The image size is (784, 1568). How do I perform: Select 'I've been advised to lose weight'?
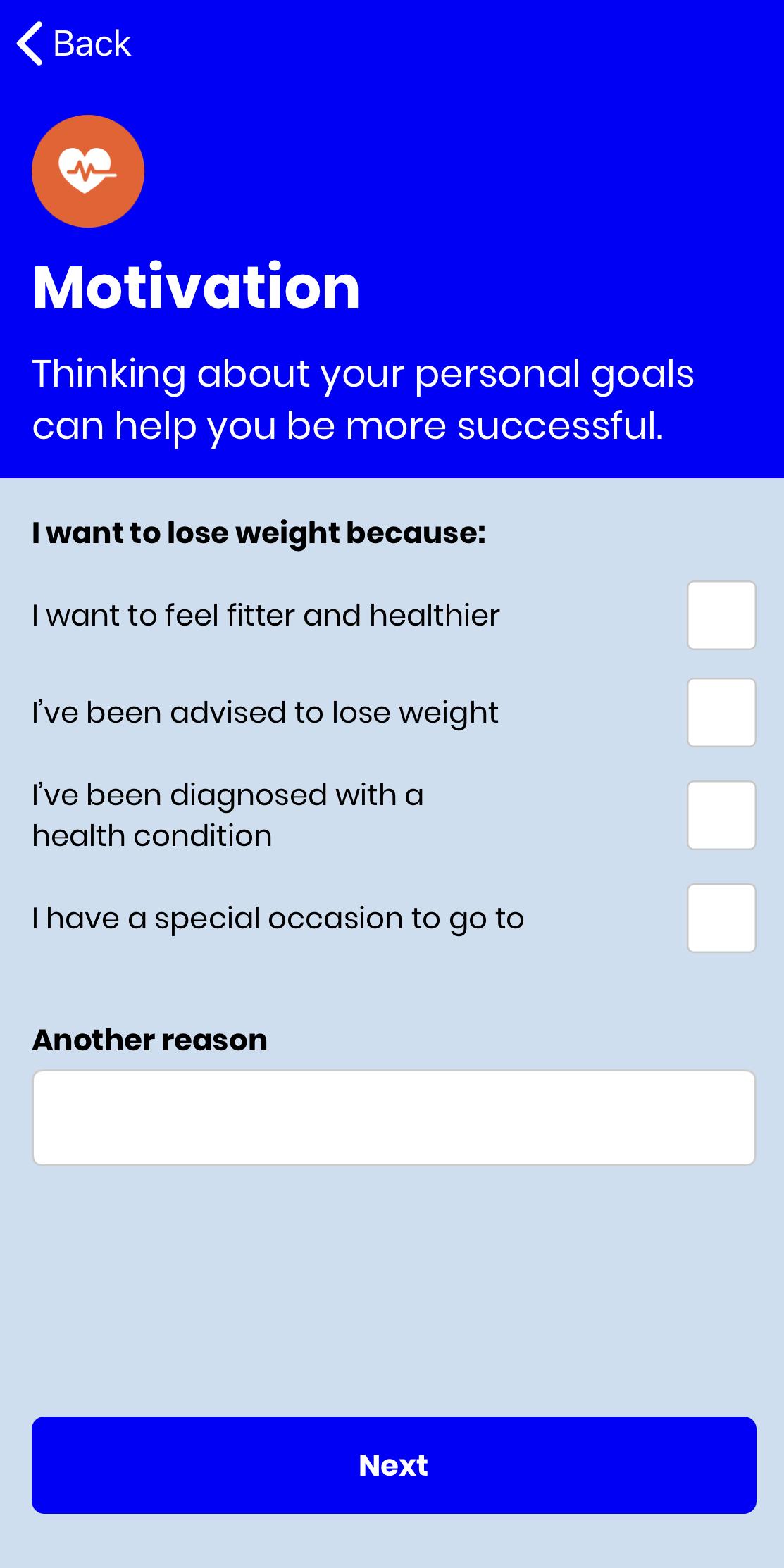click(721, 712)
